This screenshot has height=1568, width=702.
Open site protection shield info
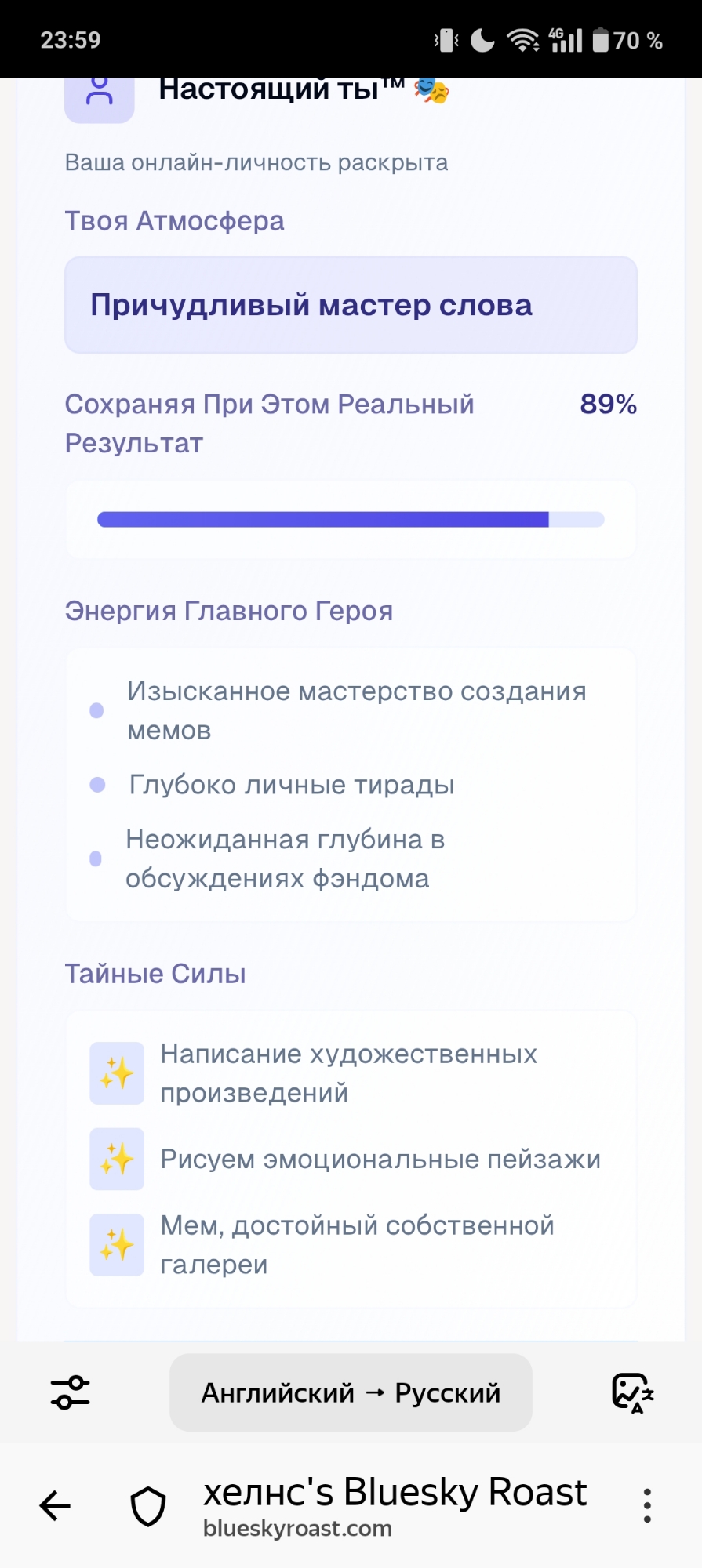[x=147, y=1505]
